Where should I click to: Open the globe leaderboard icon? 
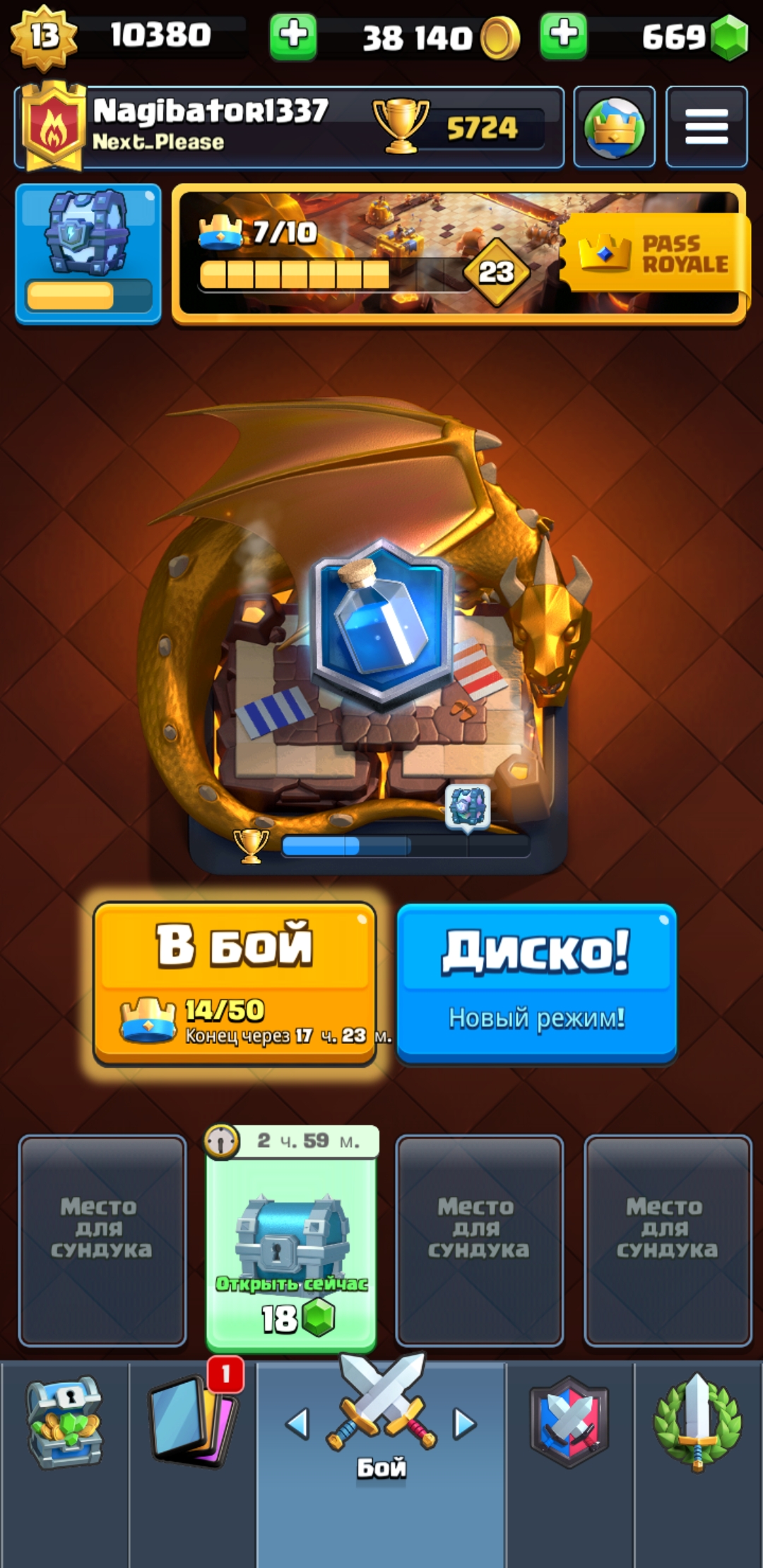click(614, 127)
